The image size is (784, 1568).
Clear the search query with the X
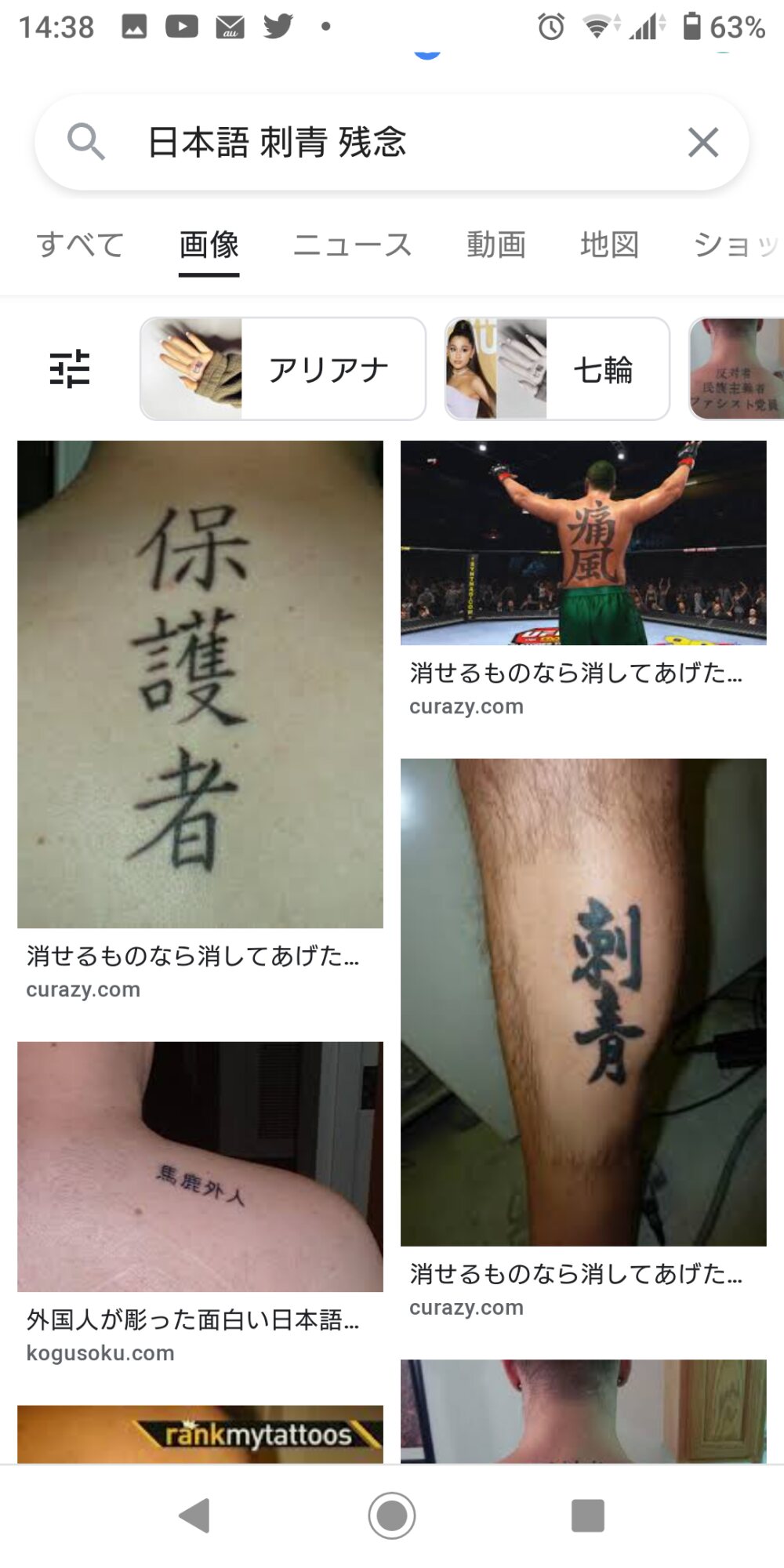click(x=702, y=143)
